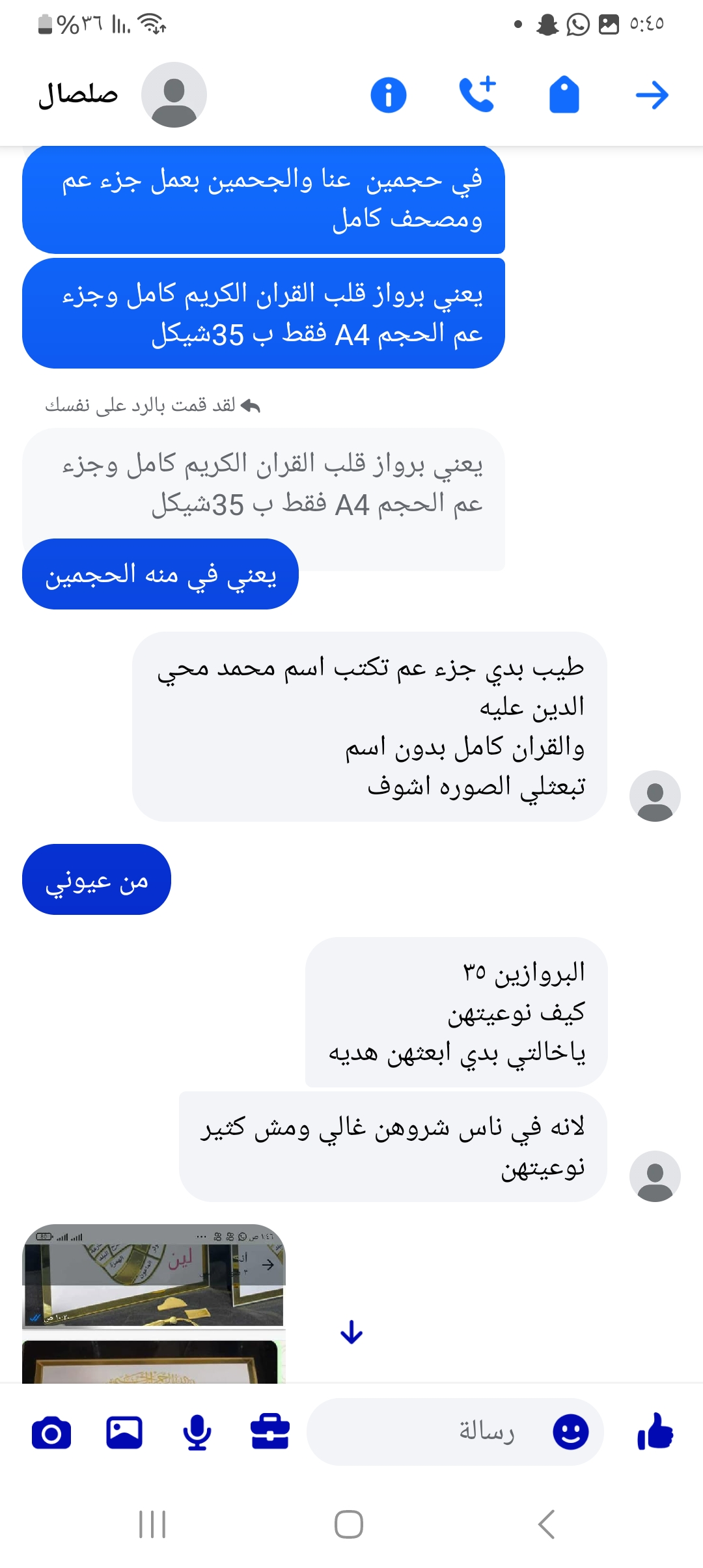Open the sent screenshot image
The width and height of the screenshot is (703, 1568).
pyautogui.click(x=154, y=1276)
